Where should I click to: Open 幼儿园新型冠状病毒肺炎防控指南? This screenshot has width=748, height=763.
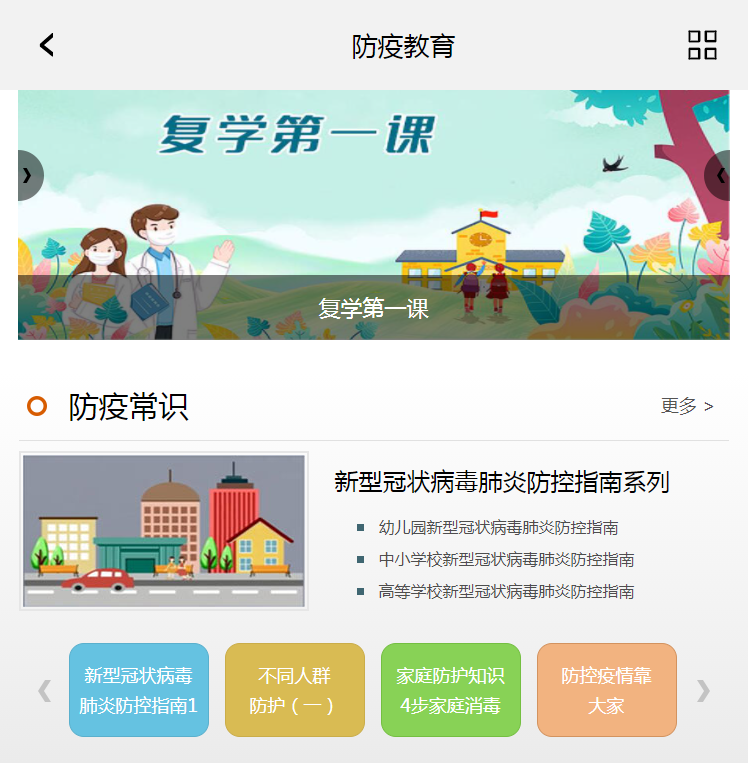click(498, 527)
